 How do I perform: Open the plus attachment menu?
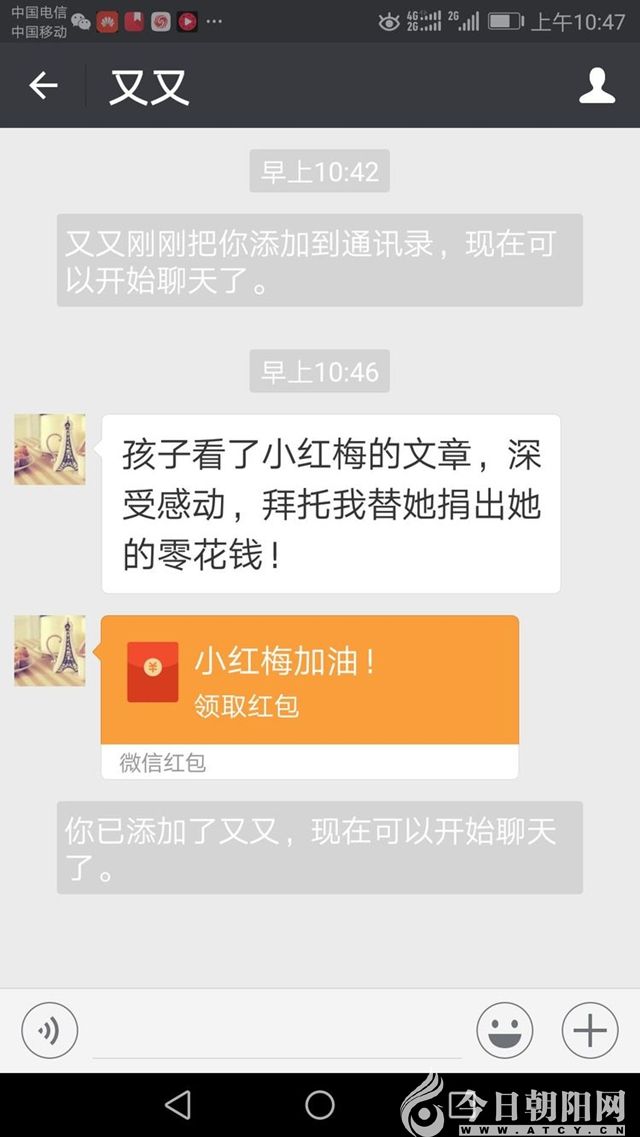point(590,1030)
